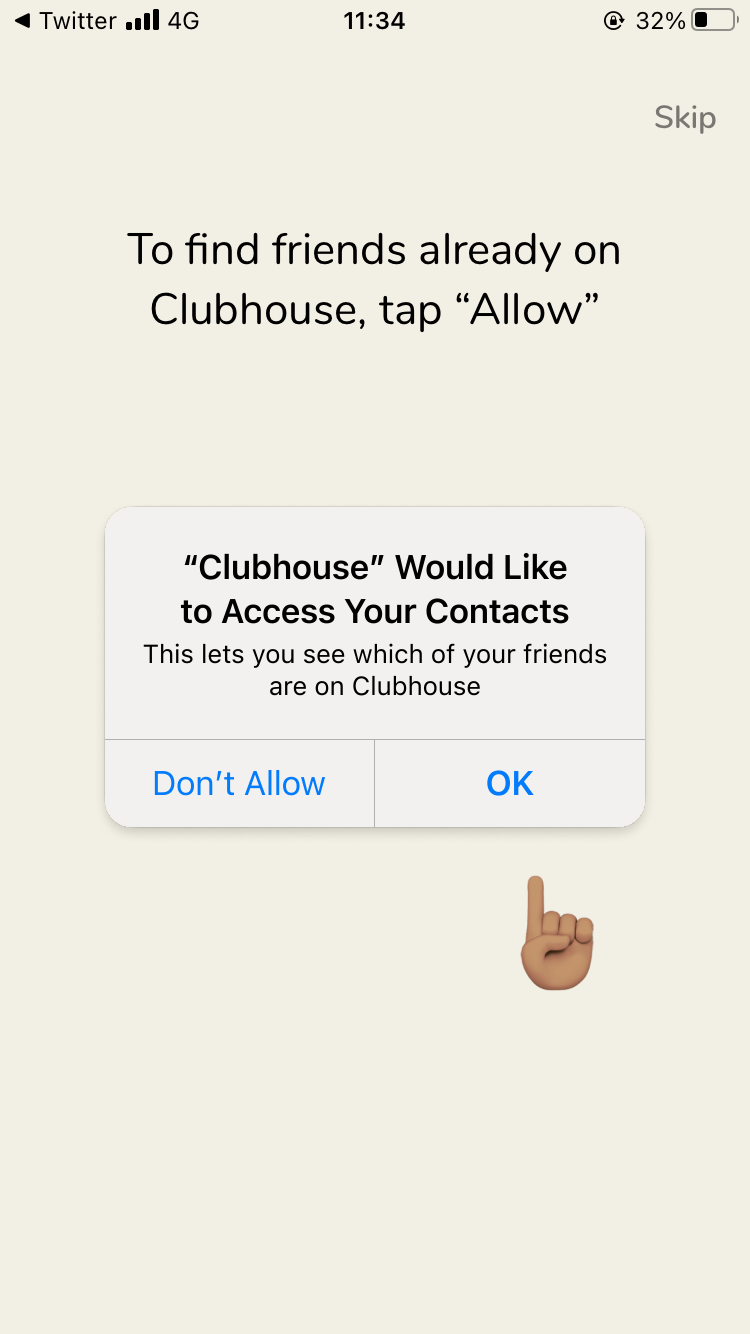Viewport: 750px width, 1334px height.
Task: Return to Twitter via status bar back link
Action: coord(66,20)
